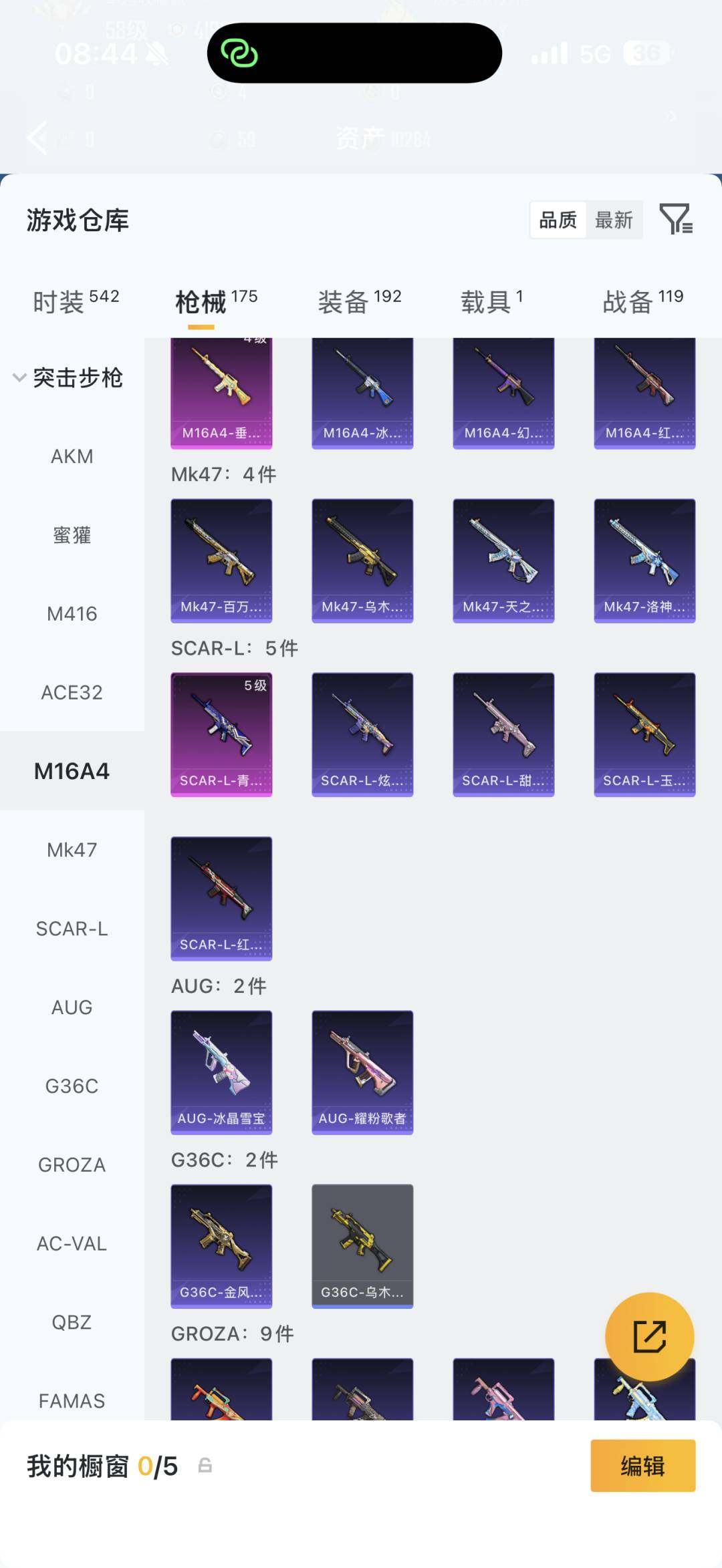View the AUG-冰晶雪宝 skin
722x1568 pixels.
point(221,1072)
